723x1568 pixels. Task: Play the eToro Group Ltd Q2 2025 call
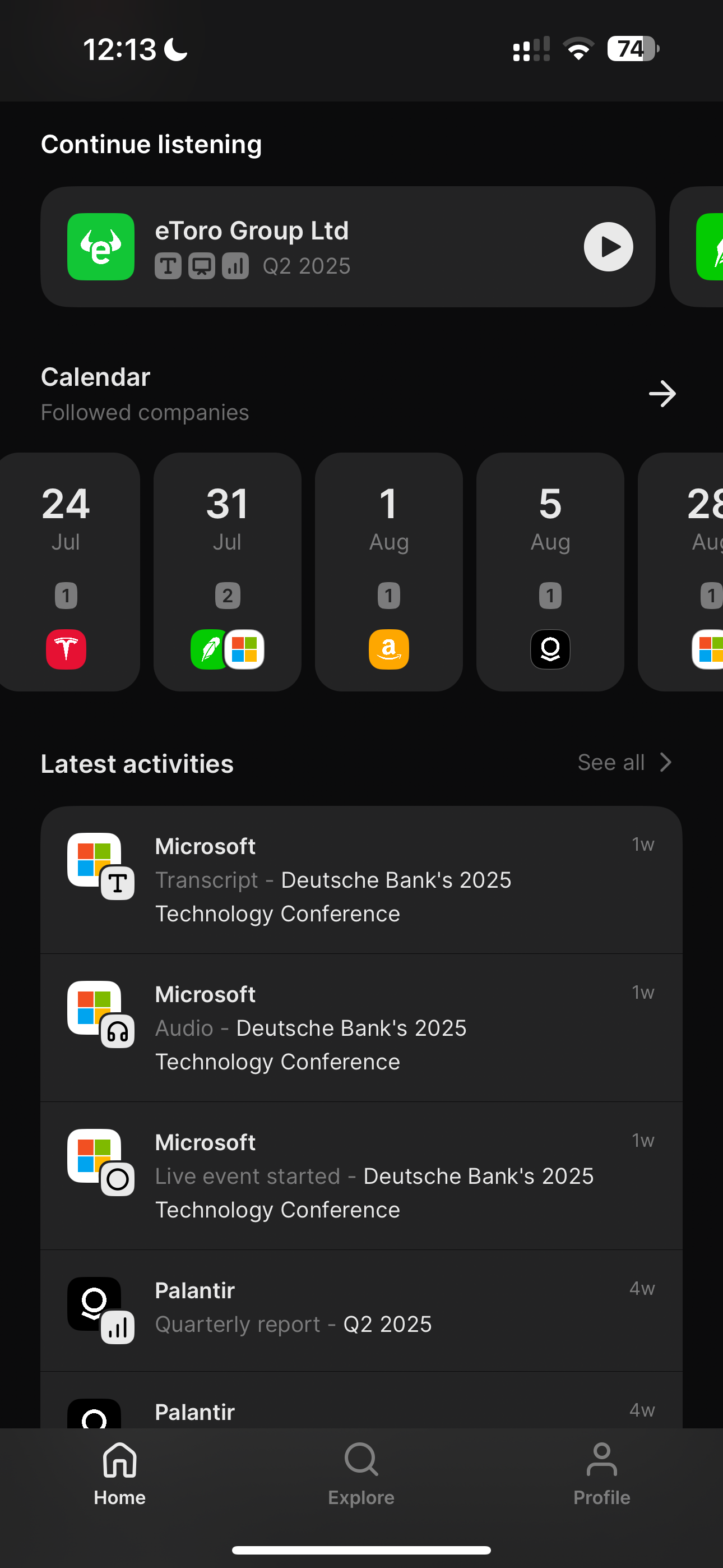coord(608,247)
